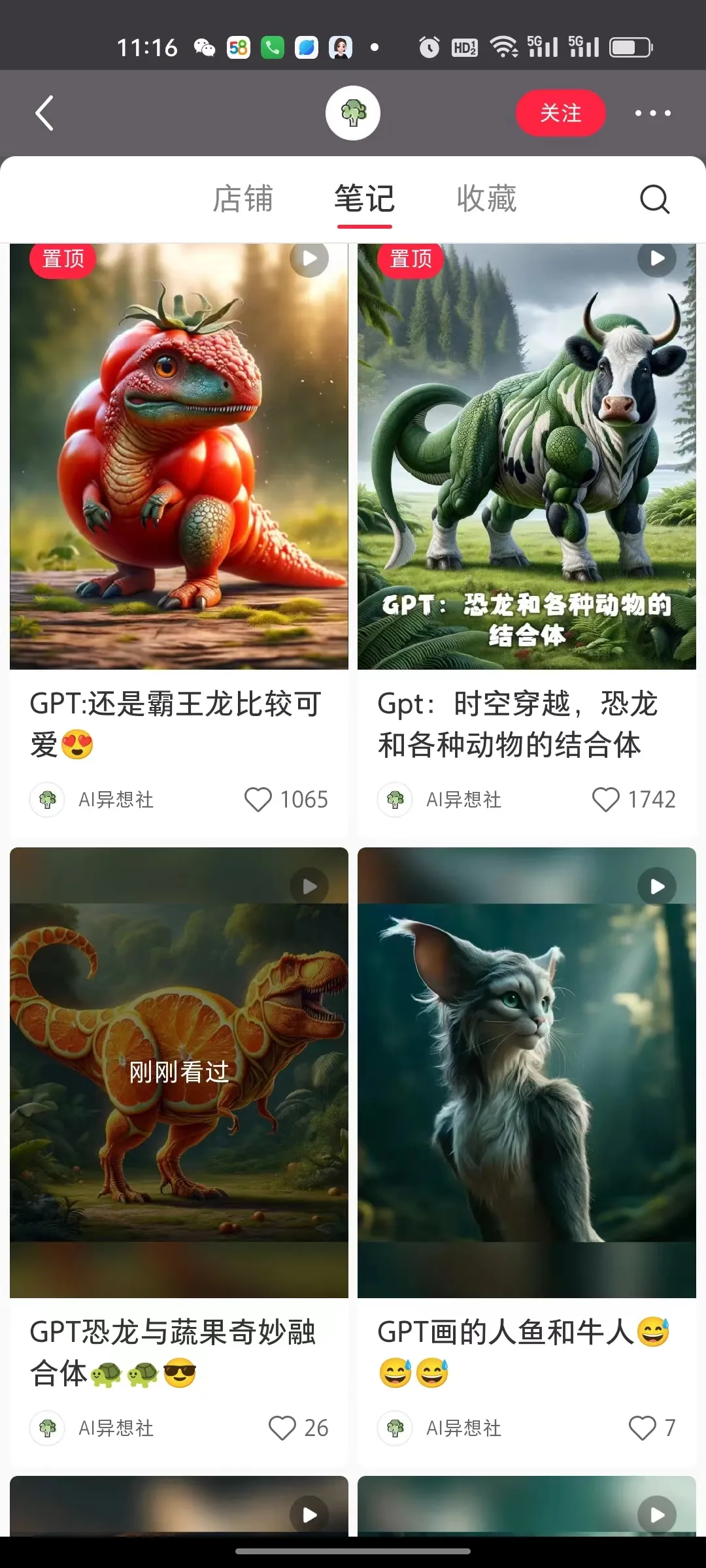Search this user's notes
Image resolution: width=706 pixels, height=1568 pixels.
[654, 199]
